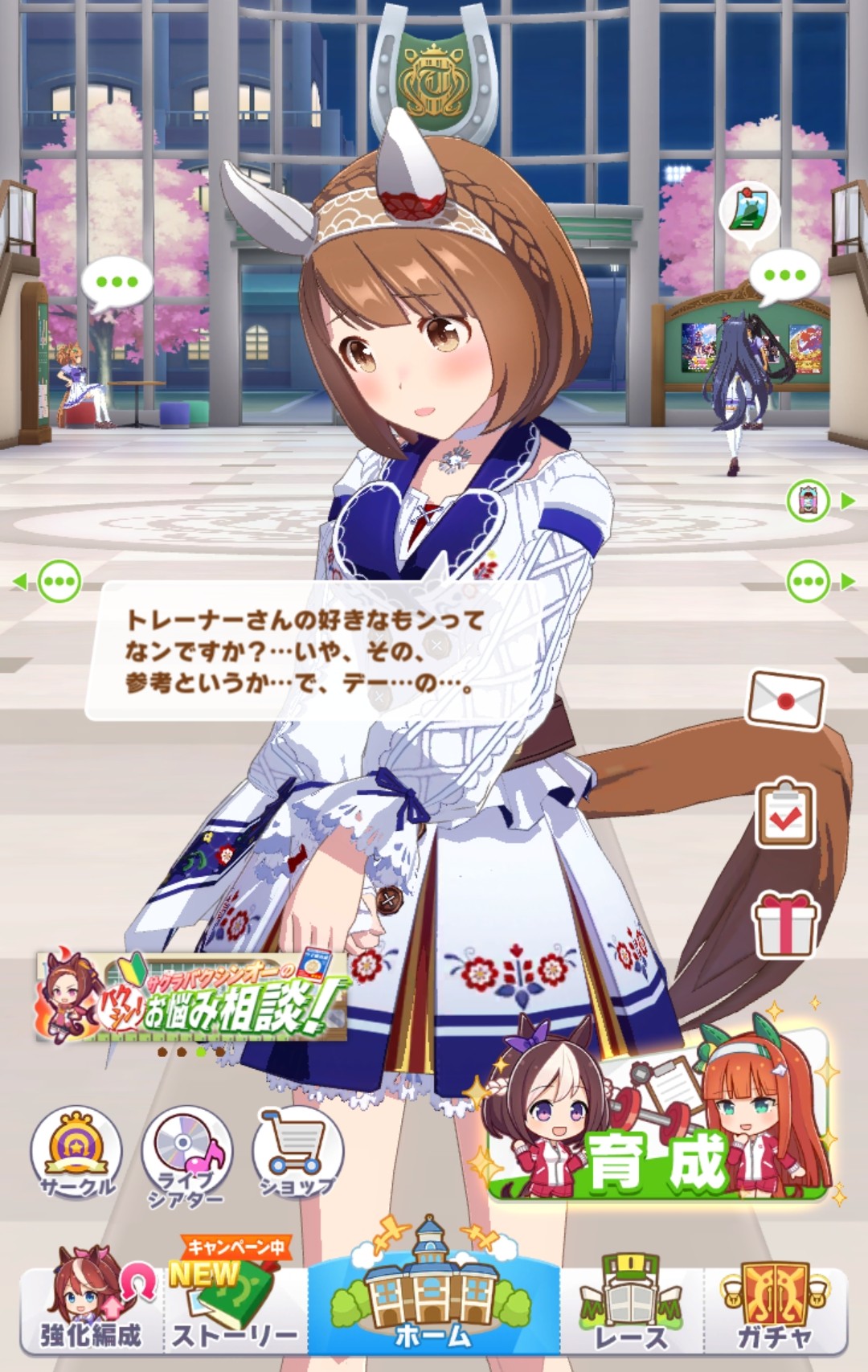Tap speech bubble above the seated character
Image resolution: width=868 pixels, height=1372 pixels.
click(117, 285)
